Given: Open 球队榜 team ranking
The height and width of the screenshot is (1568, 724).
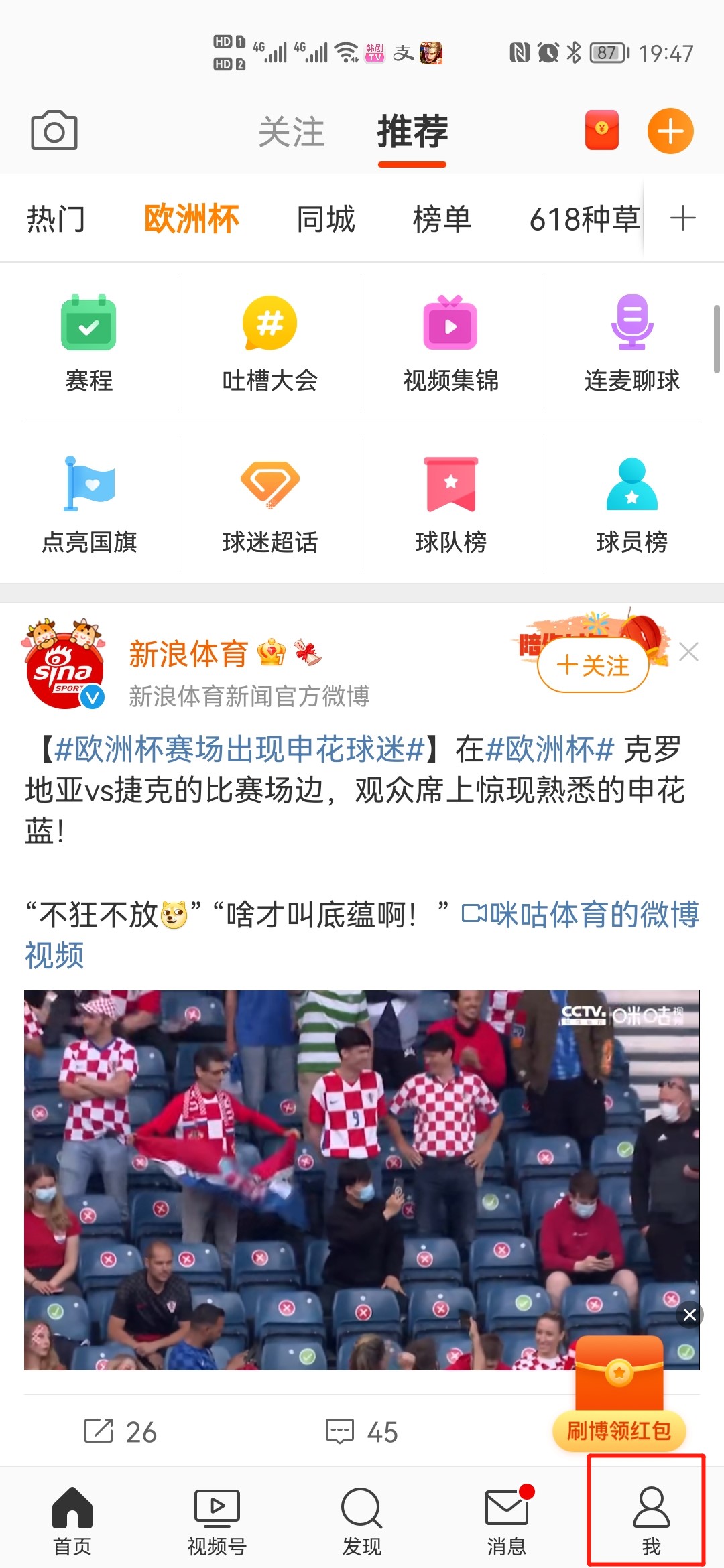Looking at the screenshot, I should [451, 505].
